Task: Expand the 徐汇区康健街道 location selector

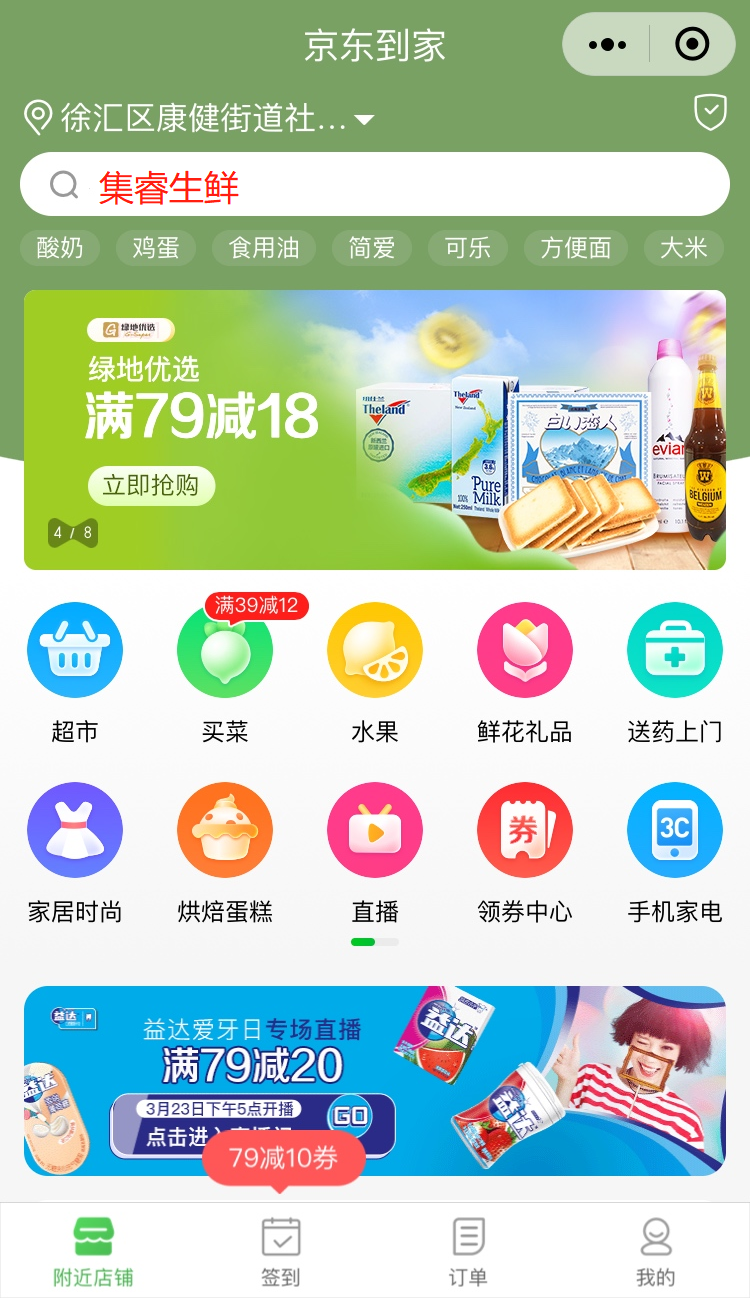Action: (x=200, y=119)
